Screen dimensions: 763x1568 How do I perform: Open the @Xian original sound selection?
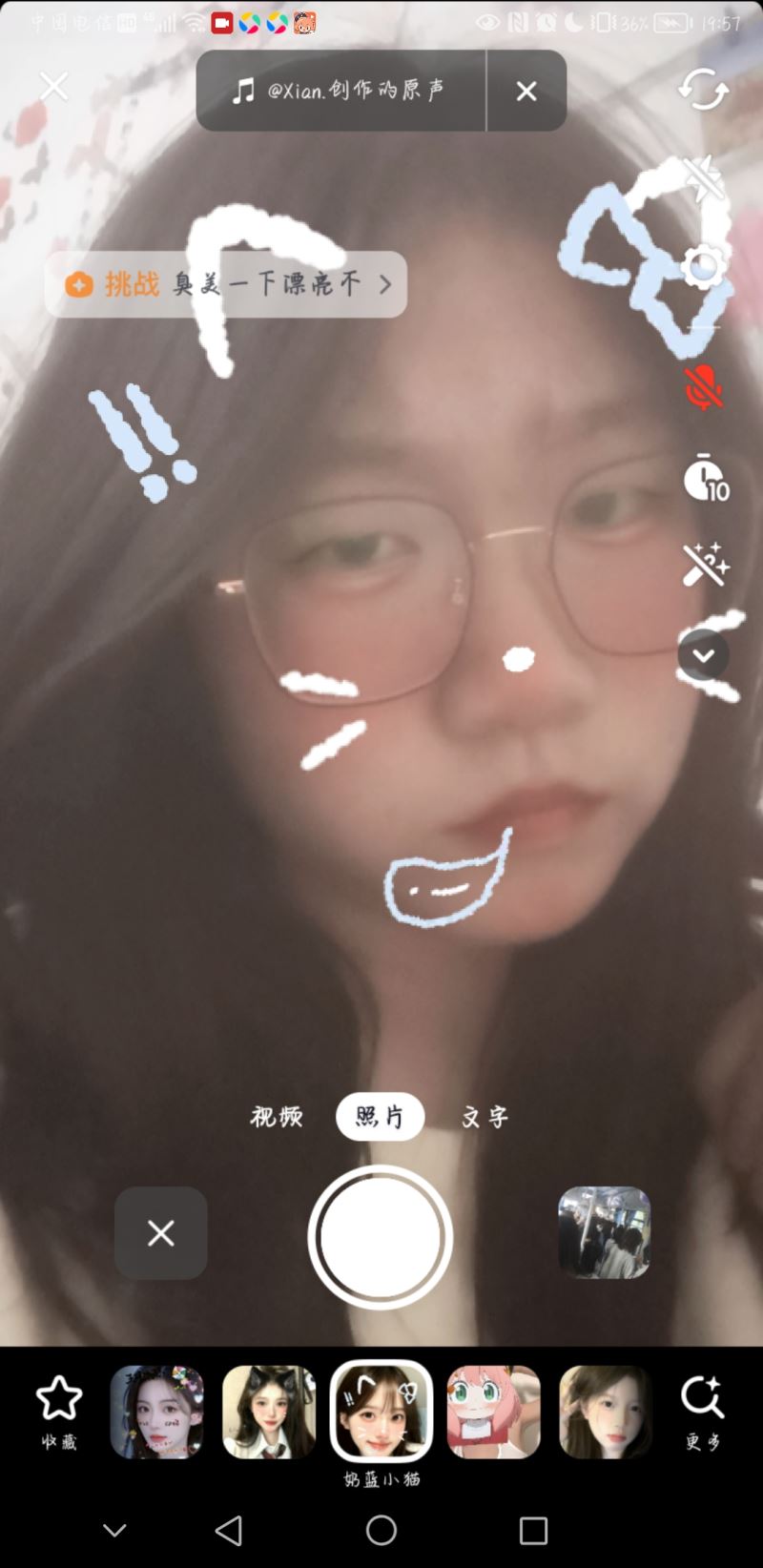click(x=340, y=91)
